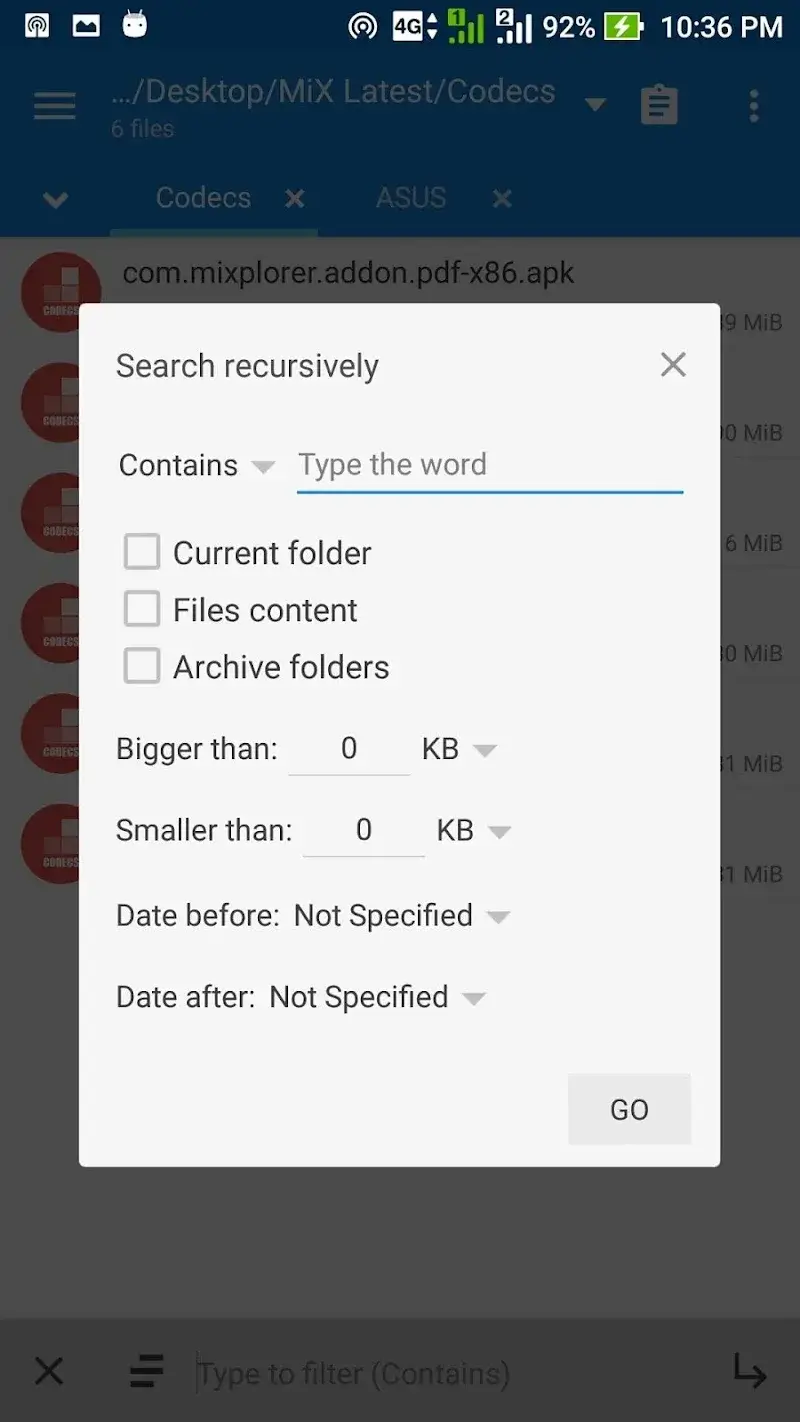Screen dimensions: 800x1422
Task: Close the filter bar with X
Action: click(x=49, y=1371)
